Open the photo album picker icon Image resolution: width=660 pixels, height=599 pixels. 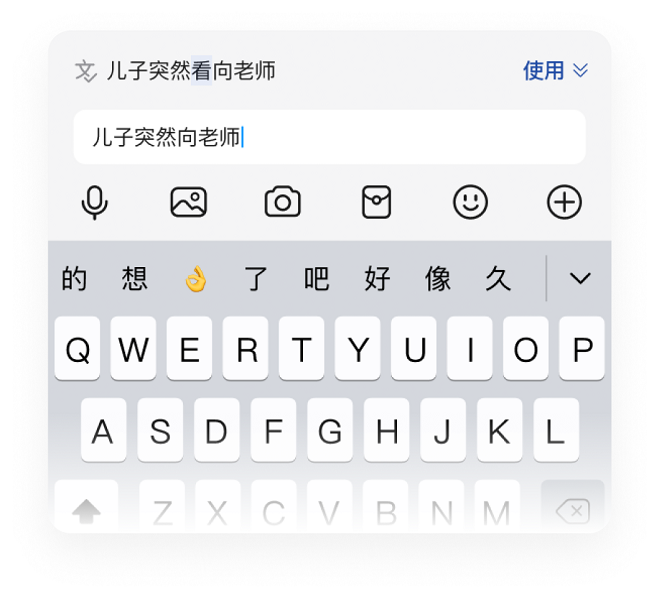[x=188, y=203]
